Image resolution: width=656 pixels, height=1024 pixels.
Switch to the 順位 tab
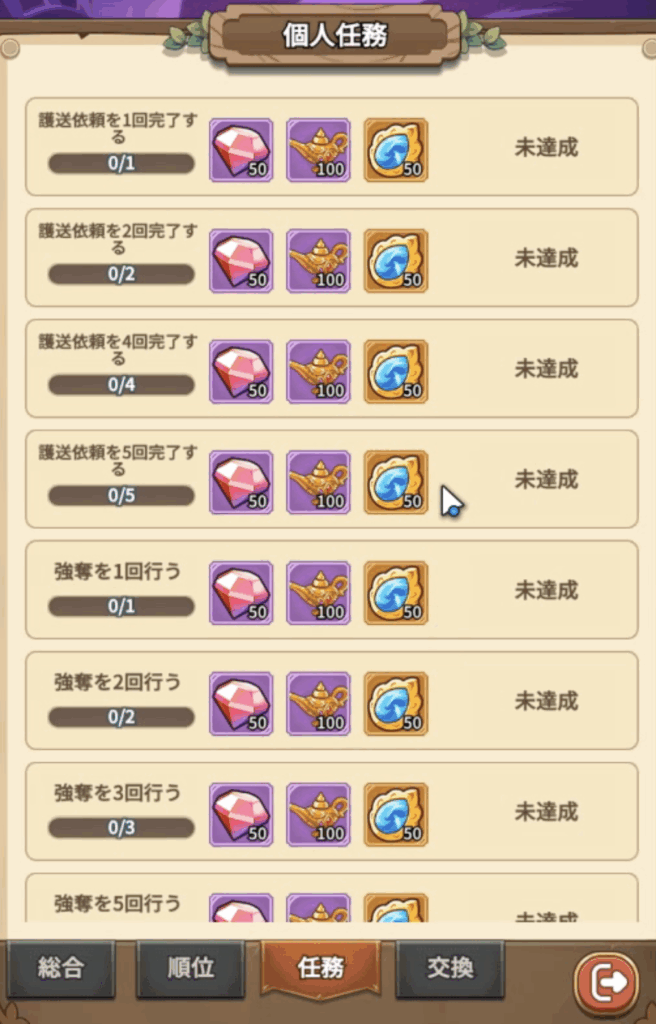190,967
